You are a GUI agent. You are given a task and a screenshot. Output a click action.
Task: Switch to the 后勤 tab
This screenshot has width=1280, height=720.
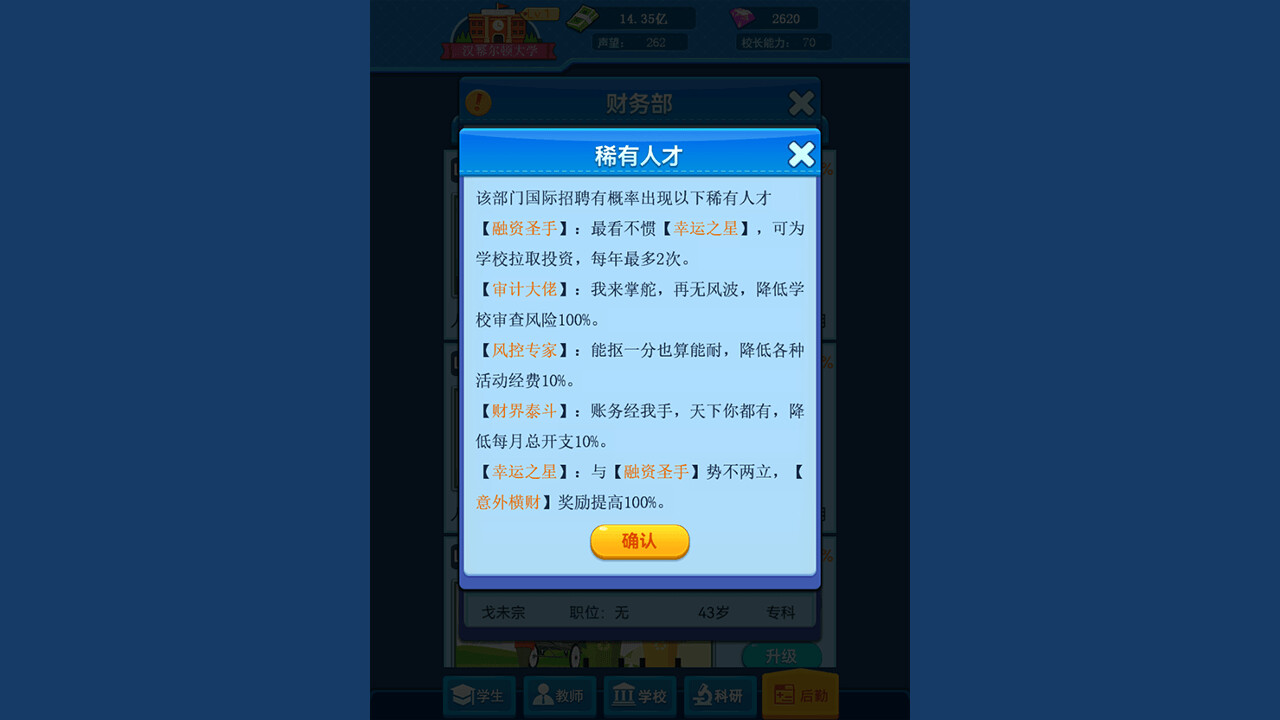(800, 696)
